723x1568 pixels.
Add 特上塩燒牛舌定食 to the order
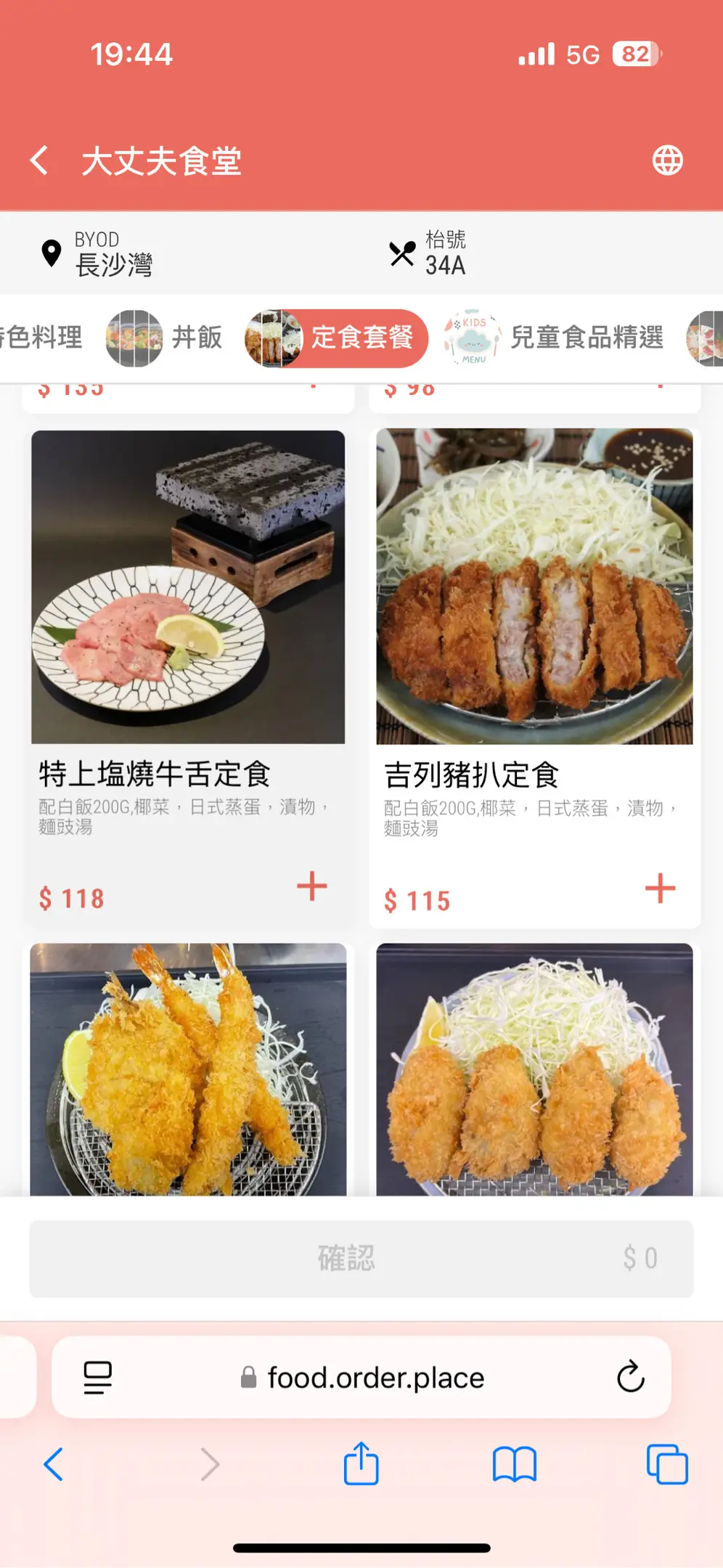click(x=312, y=886)
